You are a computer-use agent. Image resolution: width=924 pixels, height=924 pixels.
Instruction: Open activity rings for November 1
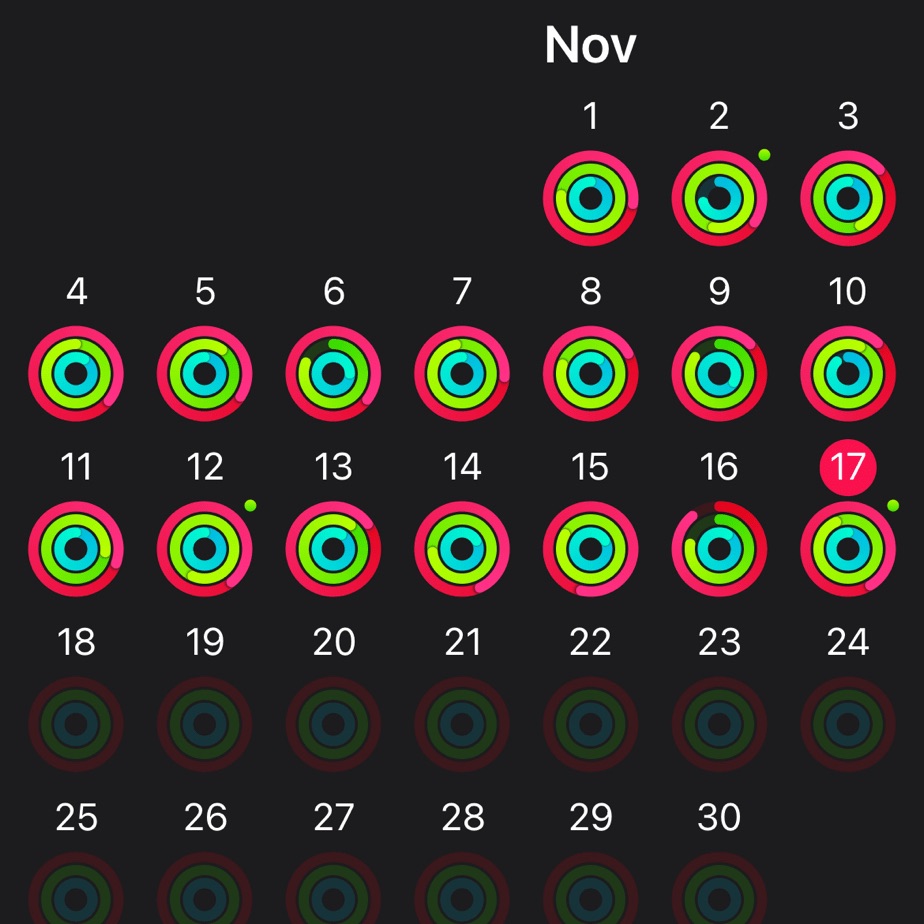click(x=591, y=198)
